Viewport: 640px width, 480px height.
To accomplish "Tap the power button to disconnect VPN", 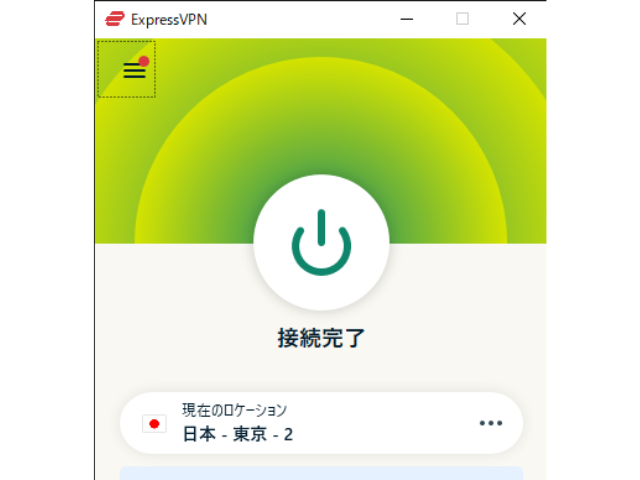I will (321, 243).
